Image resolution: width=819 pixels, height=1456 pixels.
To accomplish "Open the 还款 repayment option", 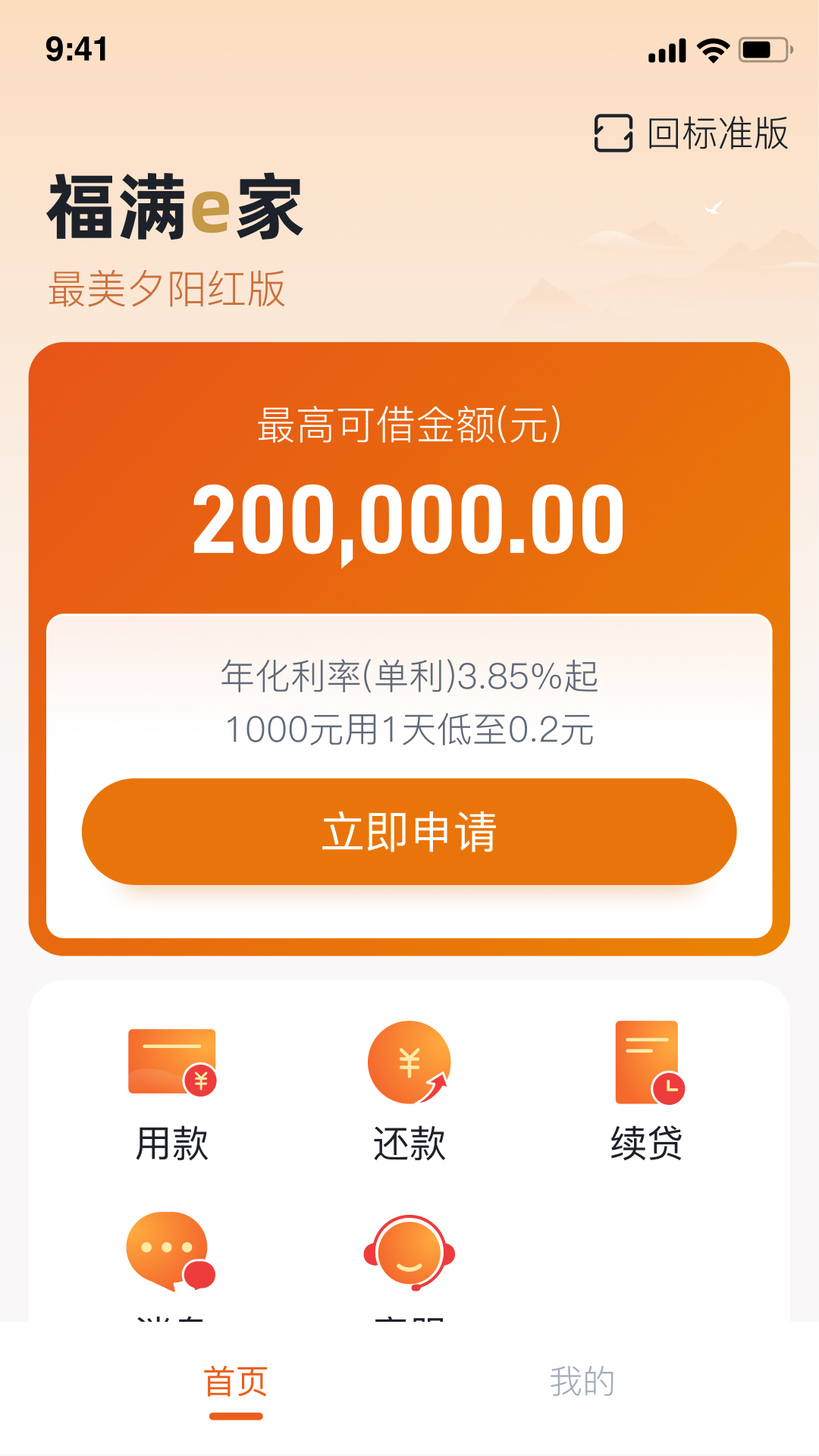I will tap(409, 1092).
